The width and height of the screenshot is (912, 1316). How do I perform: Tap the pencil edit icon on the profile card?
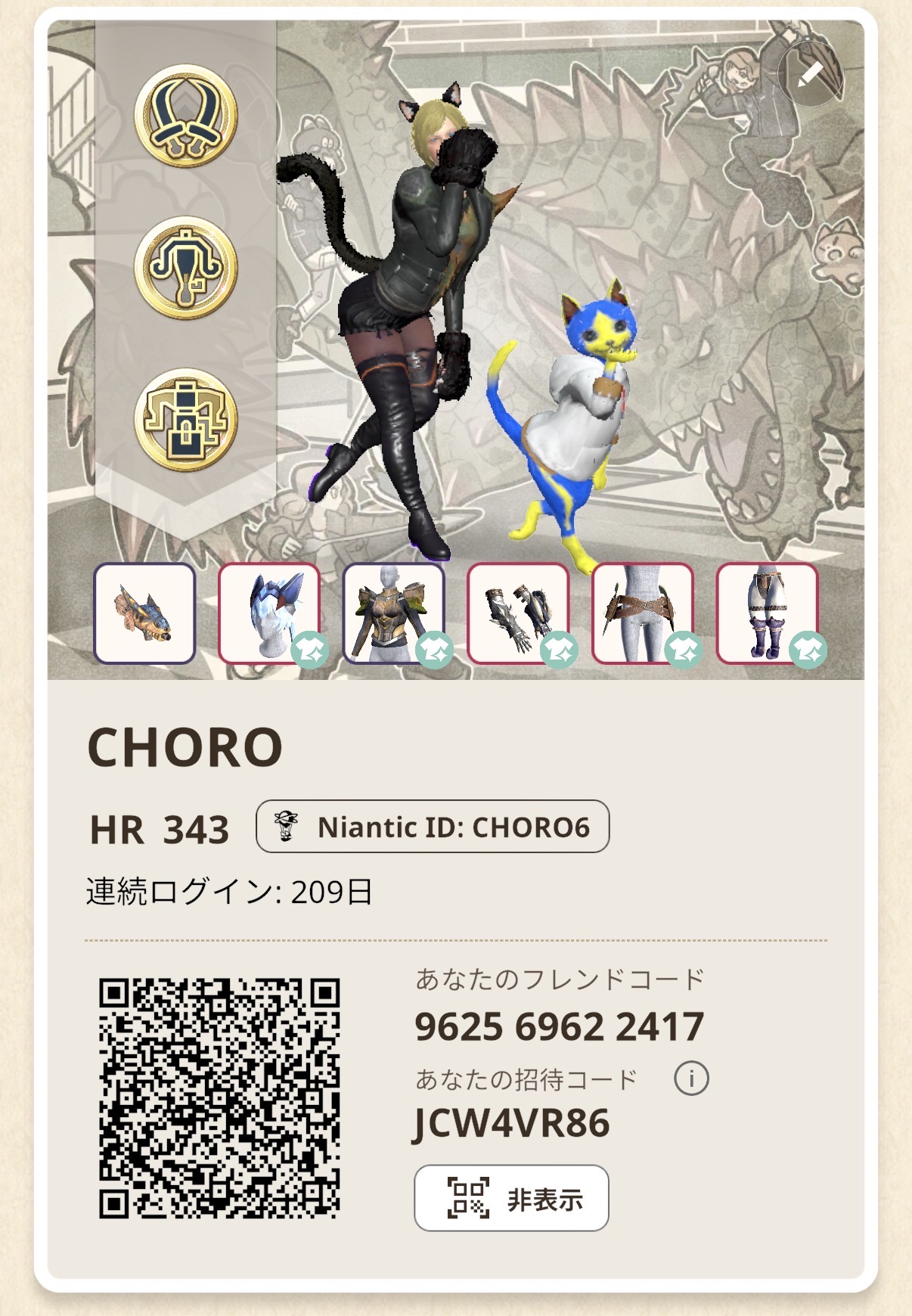tap(809, 74)
